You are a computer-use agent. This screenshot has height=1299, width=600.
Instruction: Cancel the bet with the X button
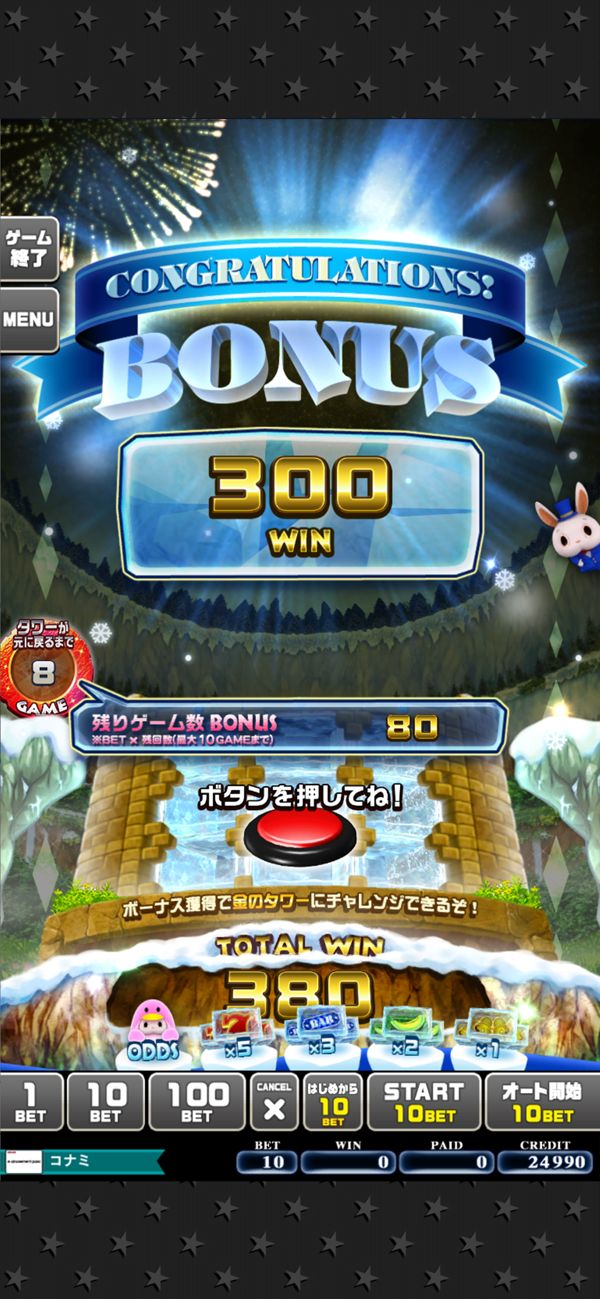click(274, 1102)
